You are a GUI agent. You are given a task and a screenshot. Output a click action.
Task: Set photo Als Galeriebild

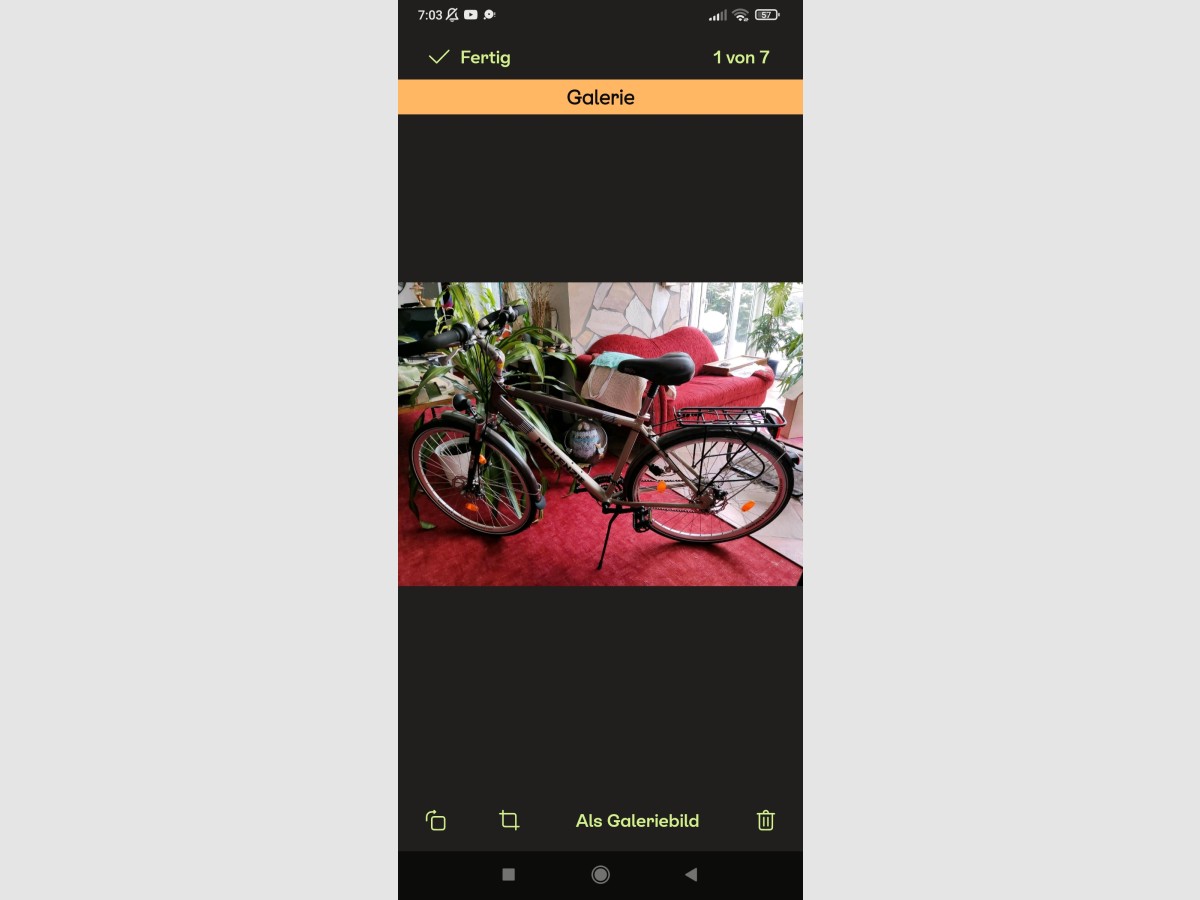pos(637,821)
